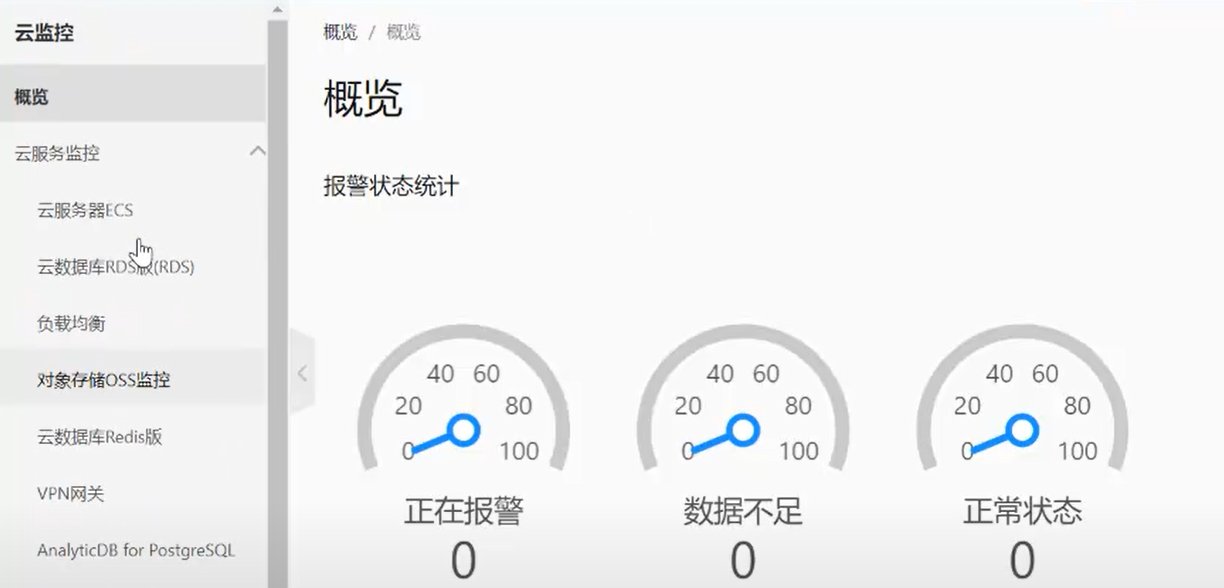Open 对象存储OSS监控
This screenshot has width=1224, height=588.
tap(103, 380)
